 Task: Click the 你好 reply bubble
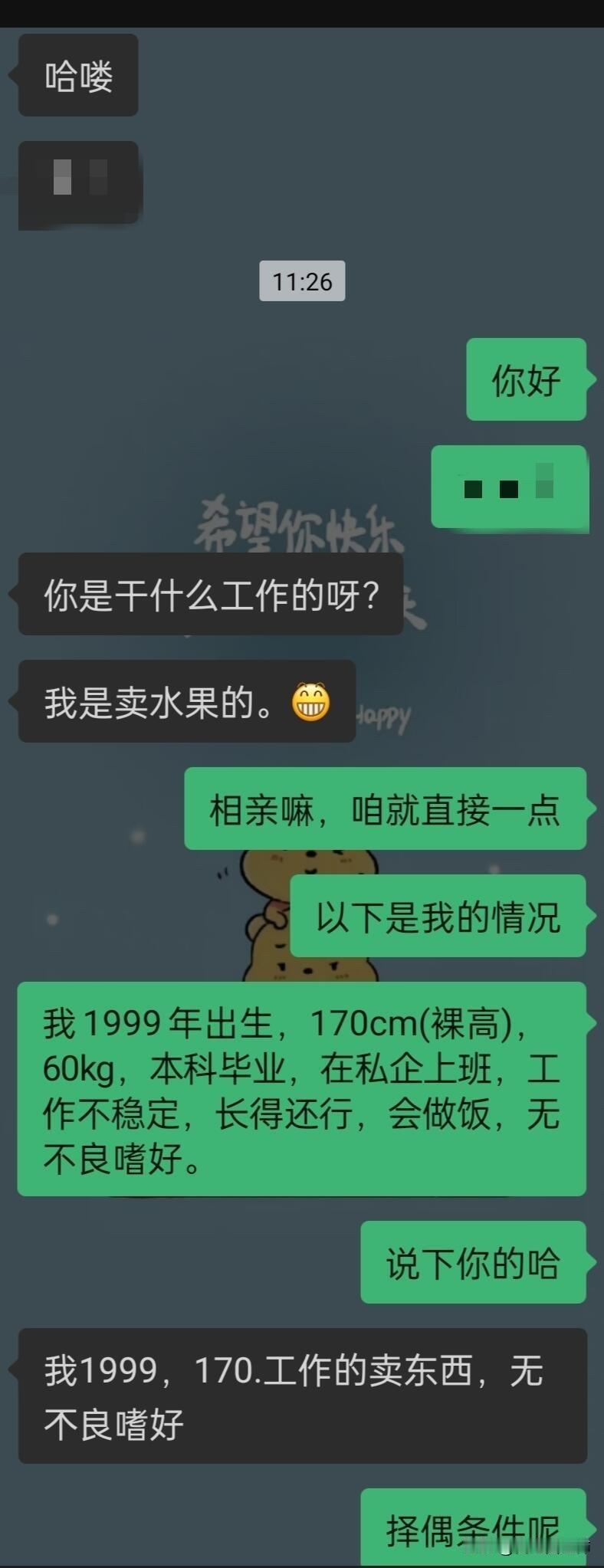pyautogui.click(x=526, y=379)
